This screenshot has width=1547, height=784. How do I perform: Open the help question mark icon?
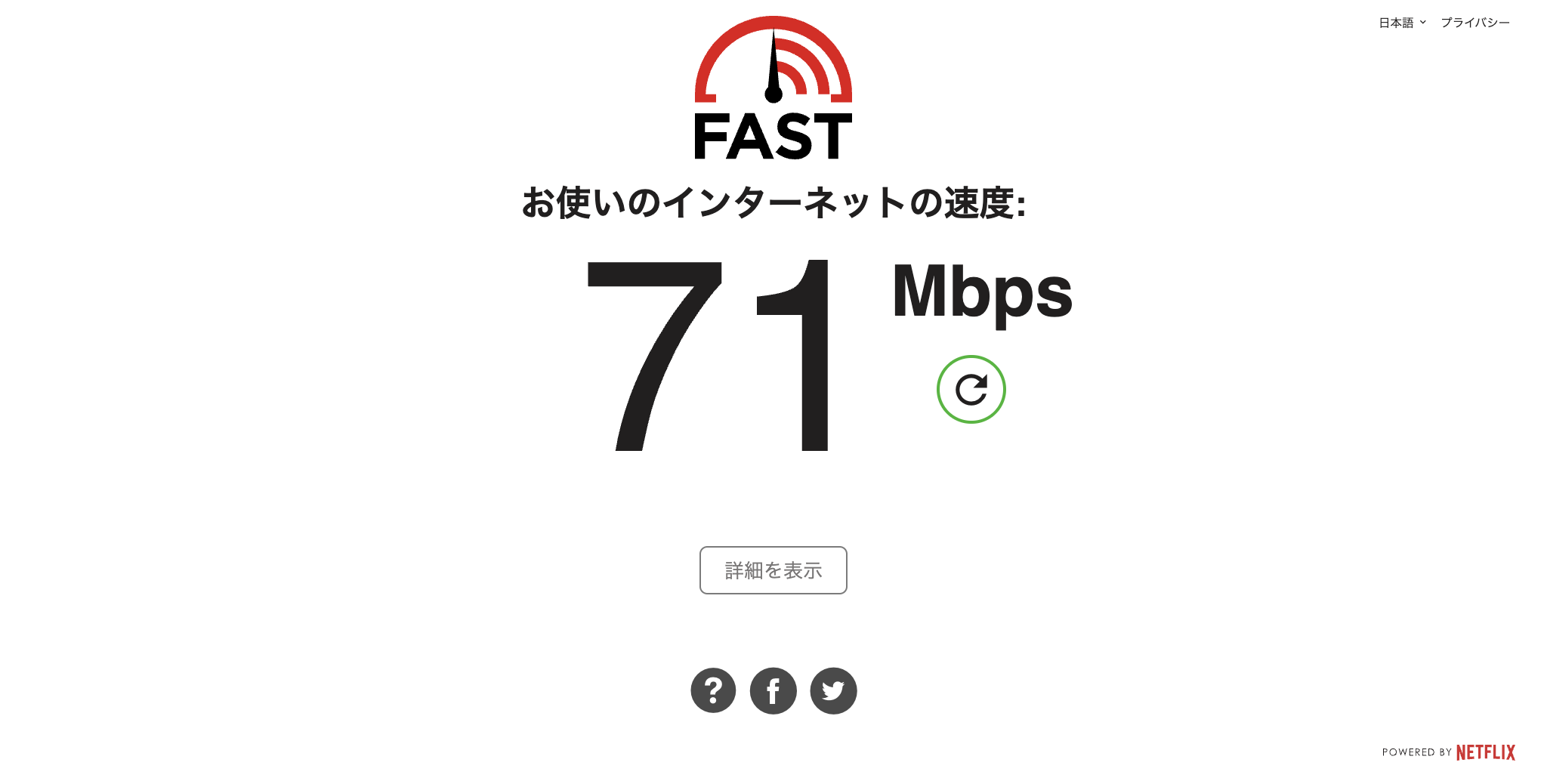click(x=713, y=690)
